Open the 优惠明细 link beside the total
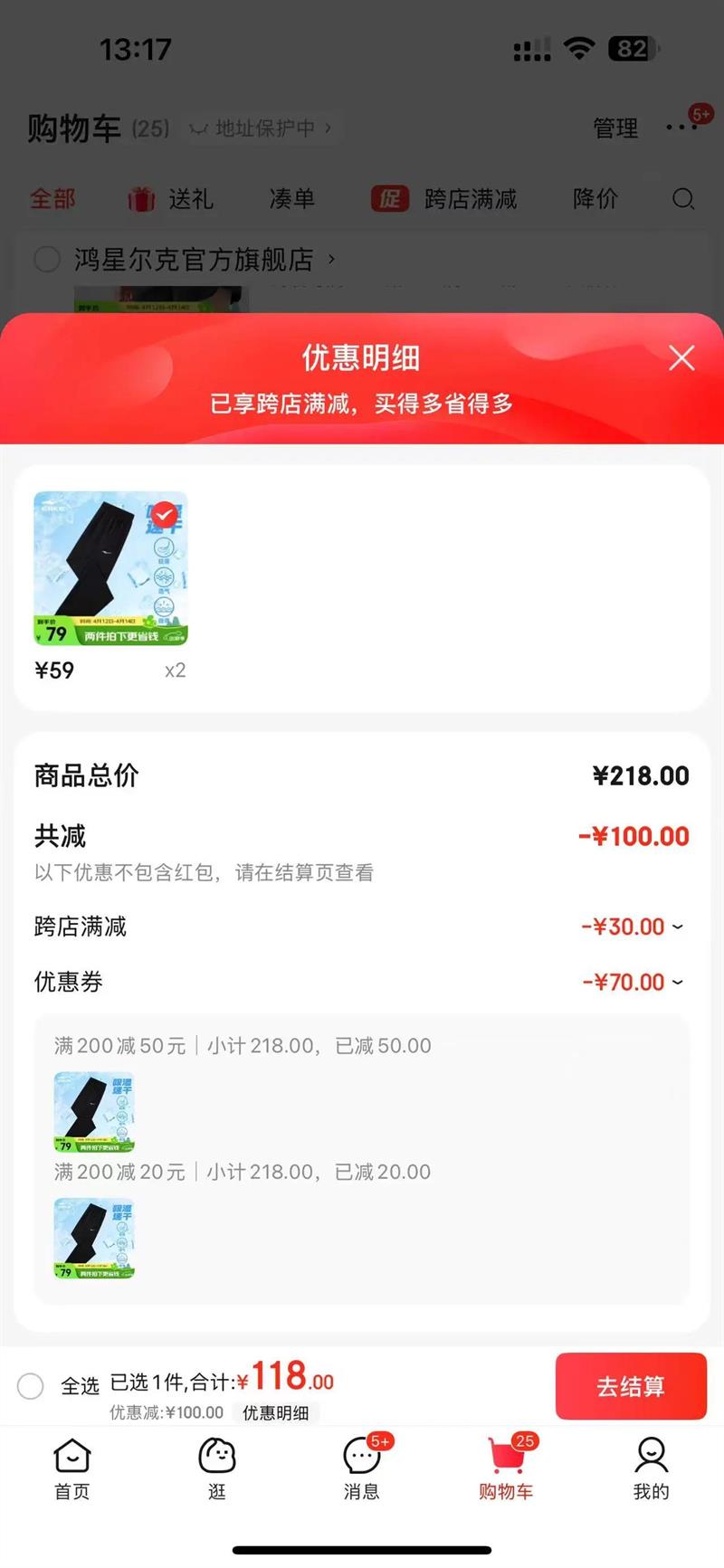The height and width of the screenshot is (1568, 724). tap(276, 1412)
